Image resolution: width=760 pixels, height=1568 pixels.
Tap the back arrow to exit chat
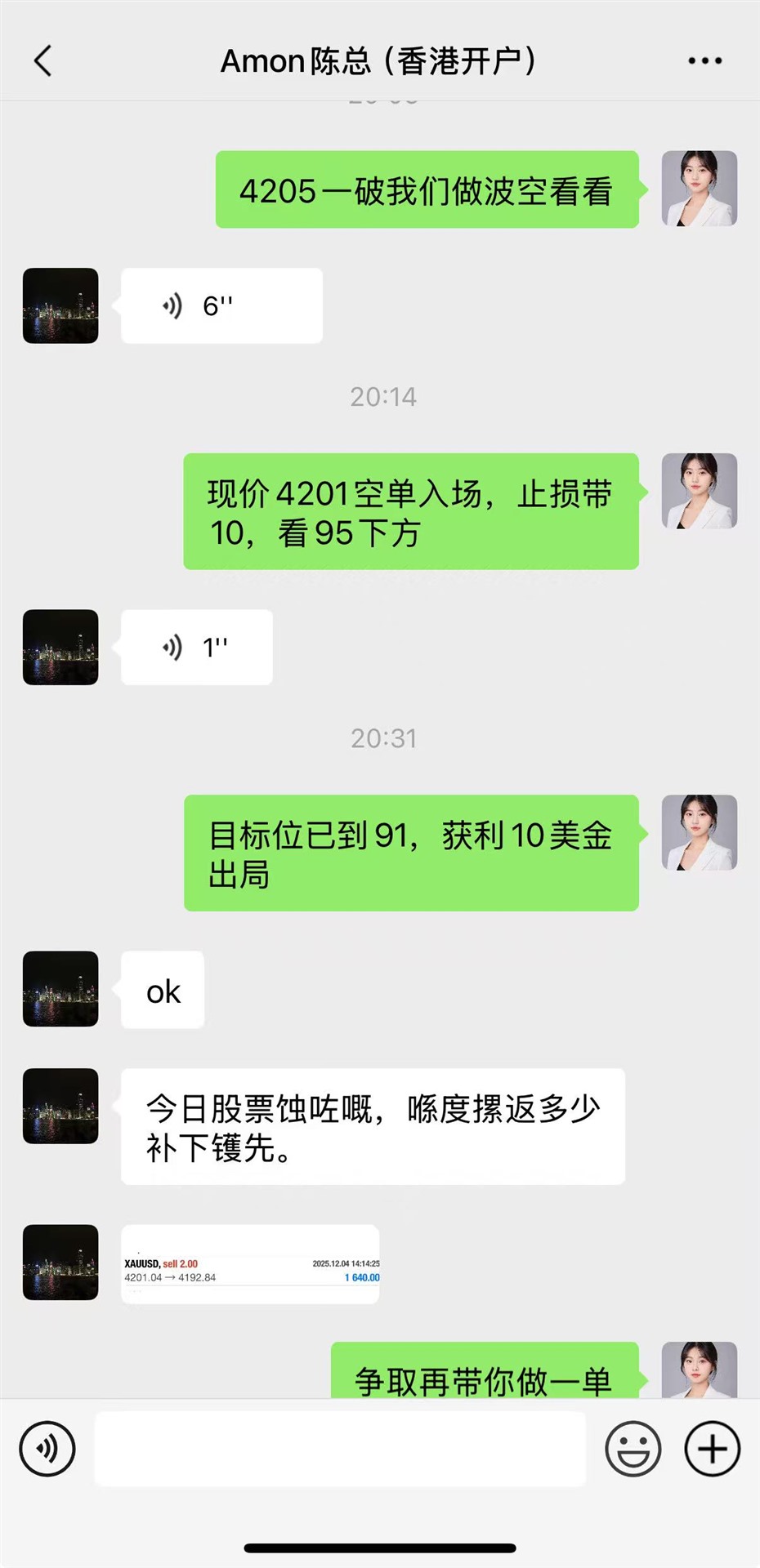tap(42, 61)
